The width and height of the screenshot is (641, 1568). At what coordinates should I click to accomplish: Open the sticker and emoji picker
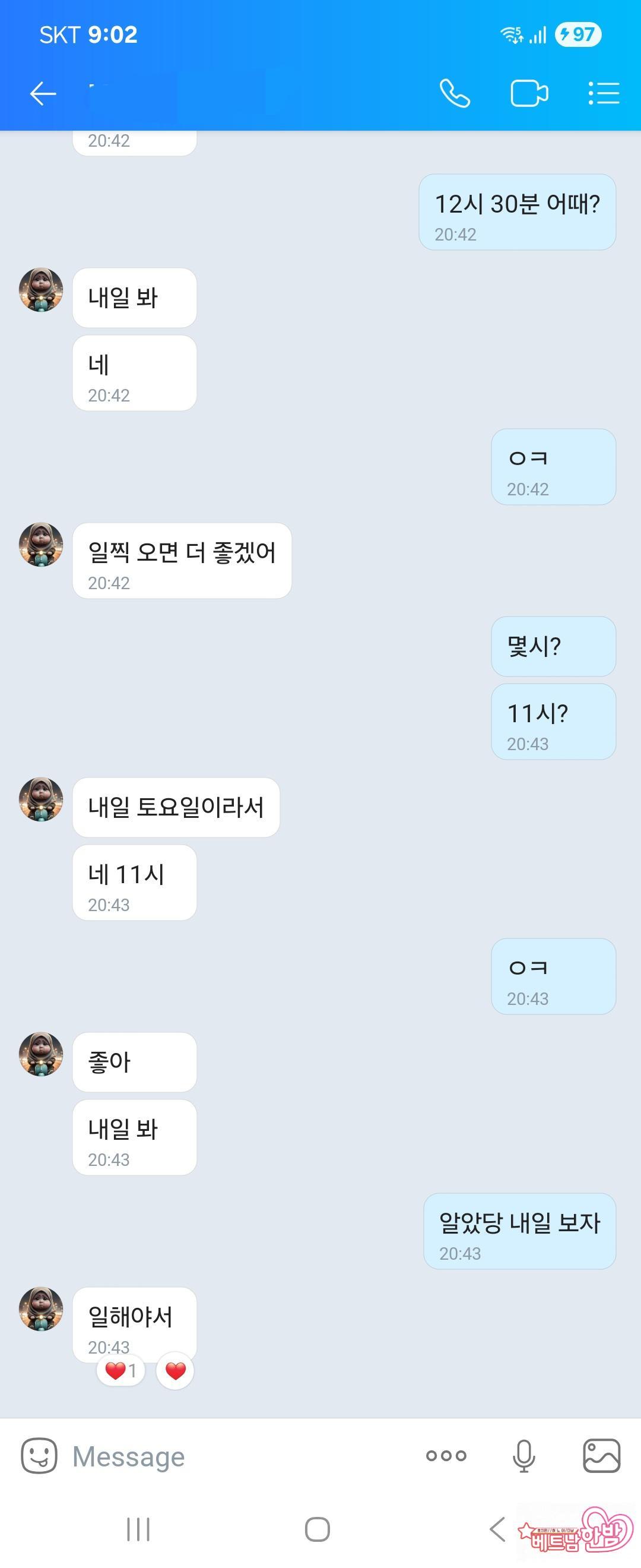click(40, 1455)
